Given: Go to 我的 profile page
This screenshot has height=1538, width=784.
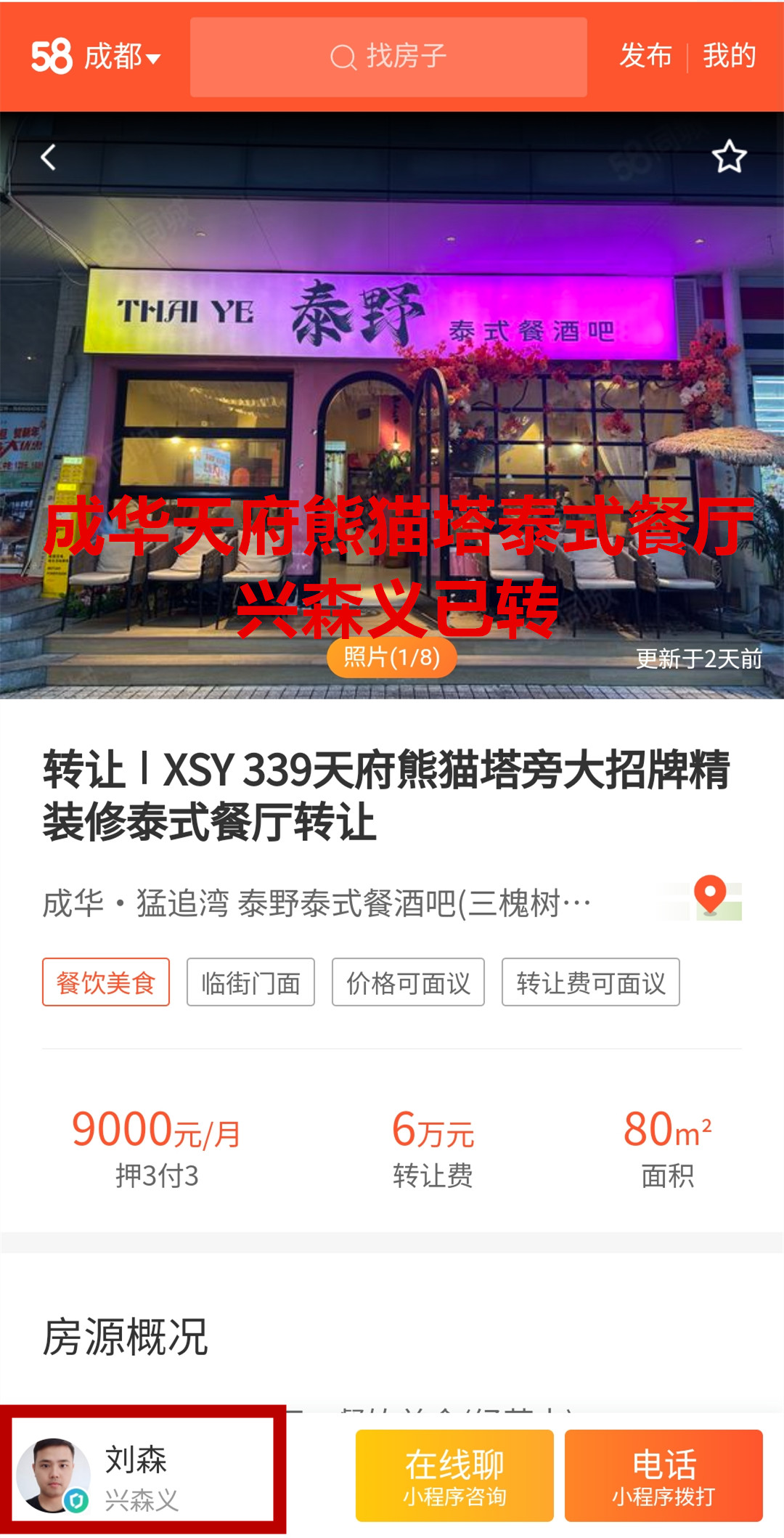Looking at the screenshot, I should point(729,56).
